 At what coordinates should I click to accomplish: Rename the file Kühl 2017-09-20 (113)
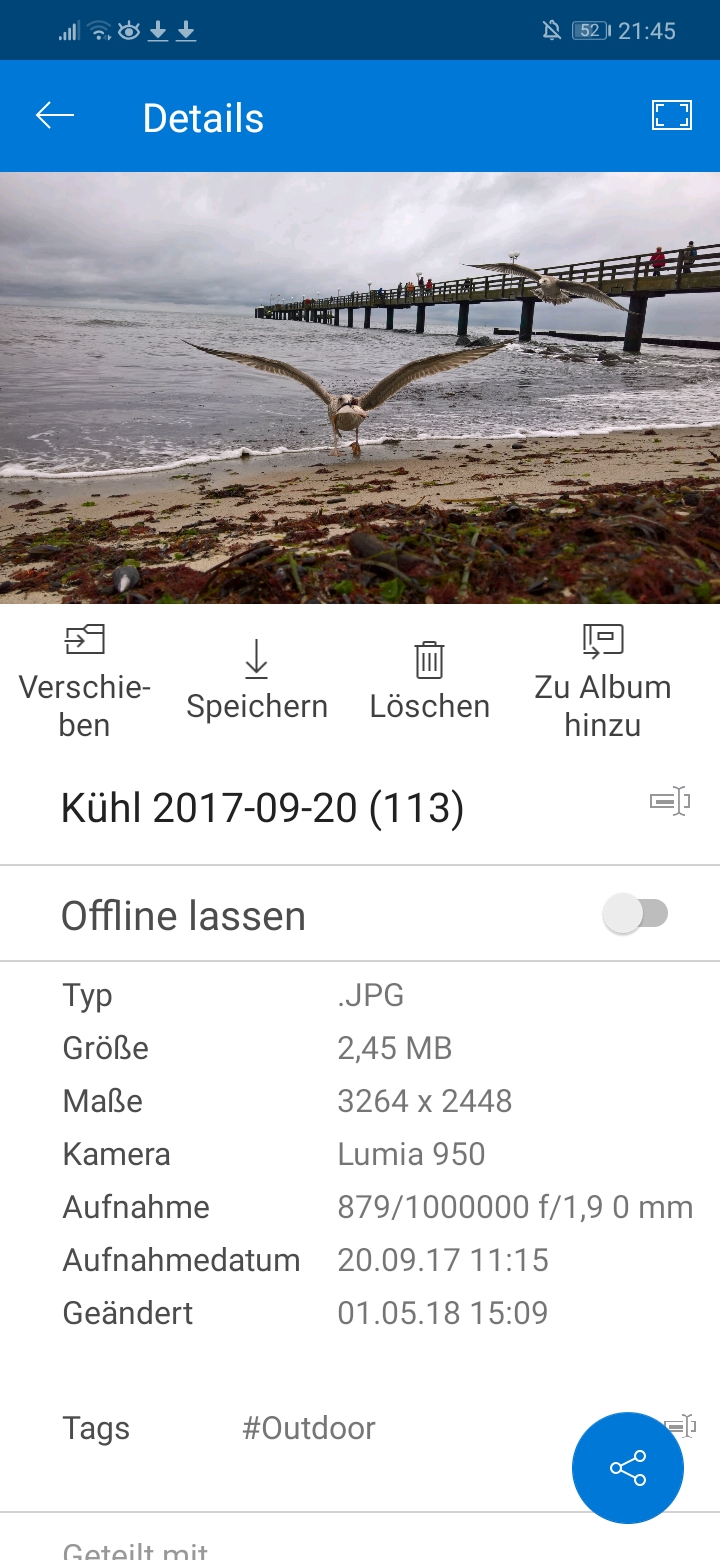point(670,801)
